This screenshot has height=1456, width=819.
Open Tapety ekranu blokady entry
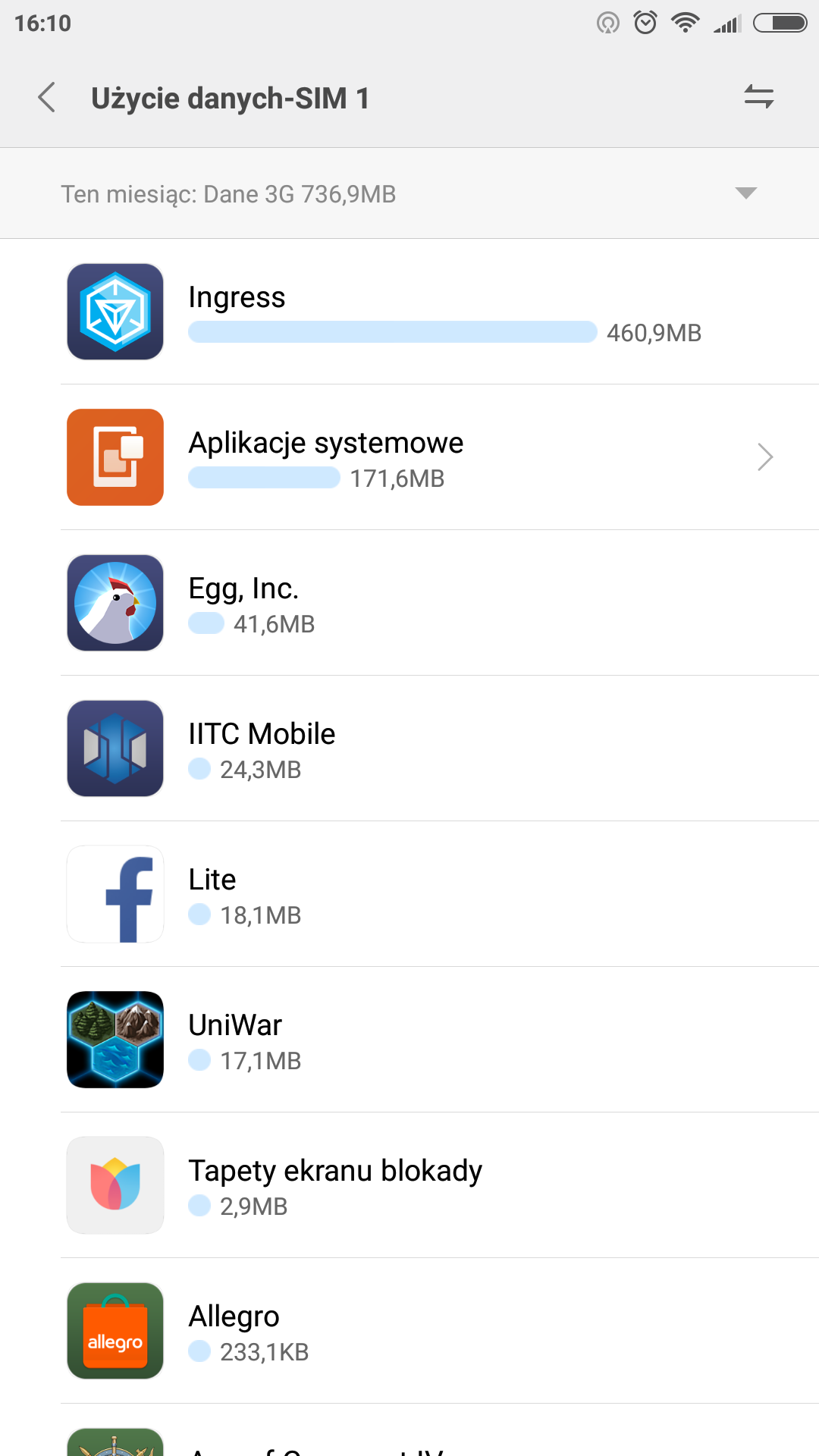409,1185
